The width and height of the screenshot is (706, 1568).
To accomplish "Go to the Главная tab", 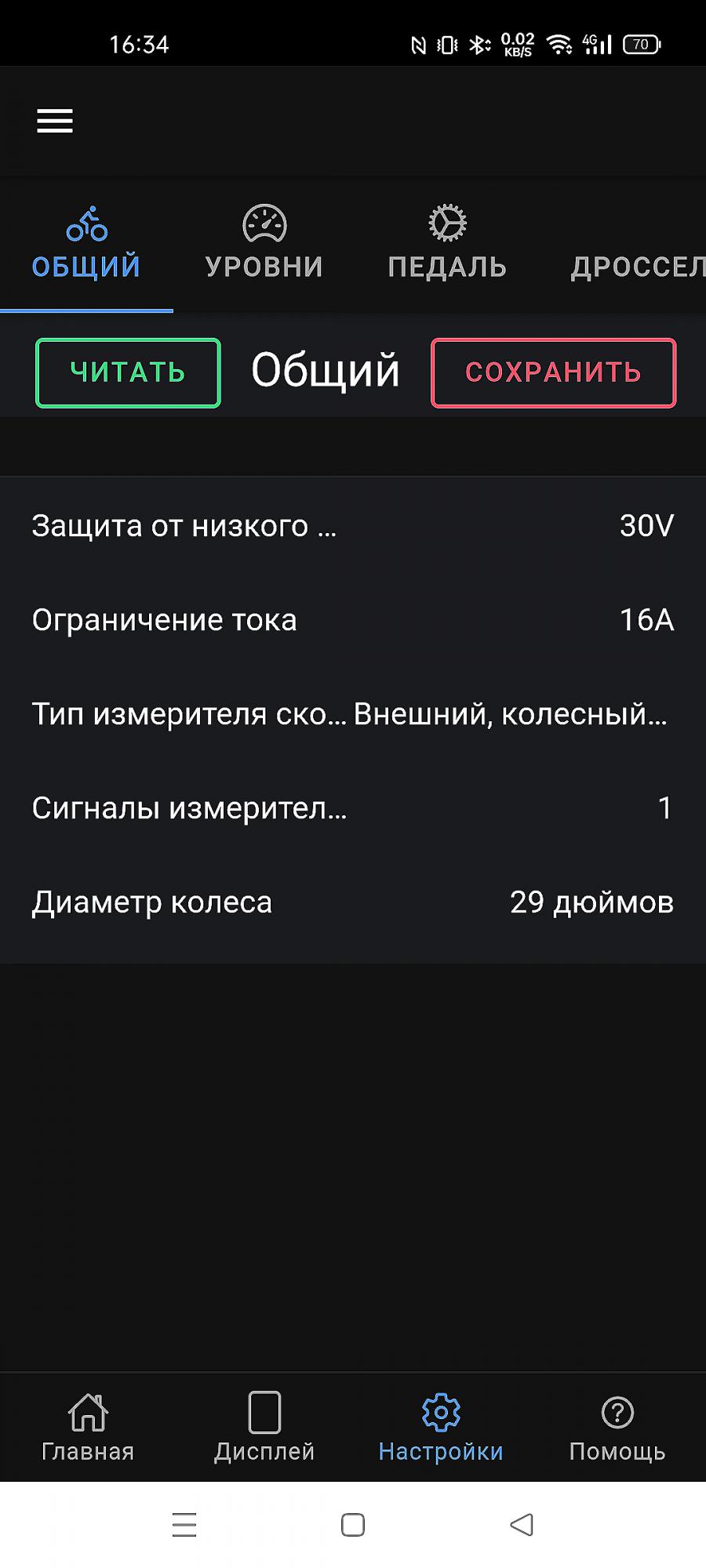I will click(x=88, y=1427).
